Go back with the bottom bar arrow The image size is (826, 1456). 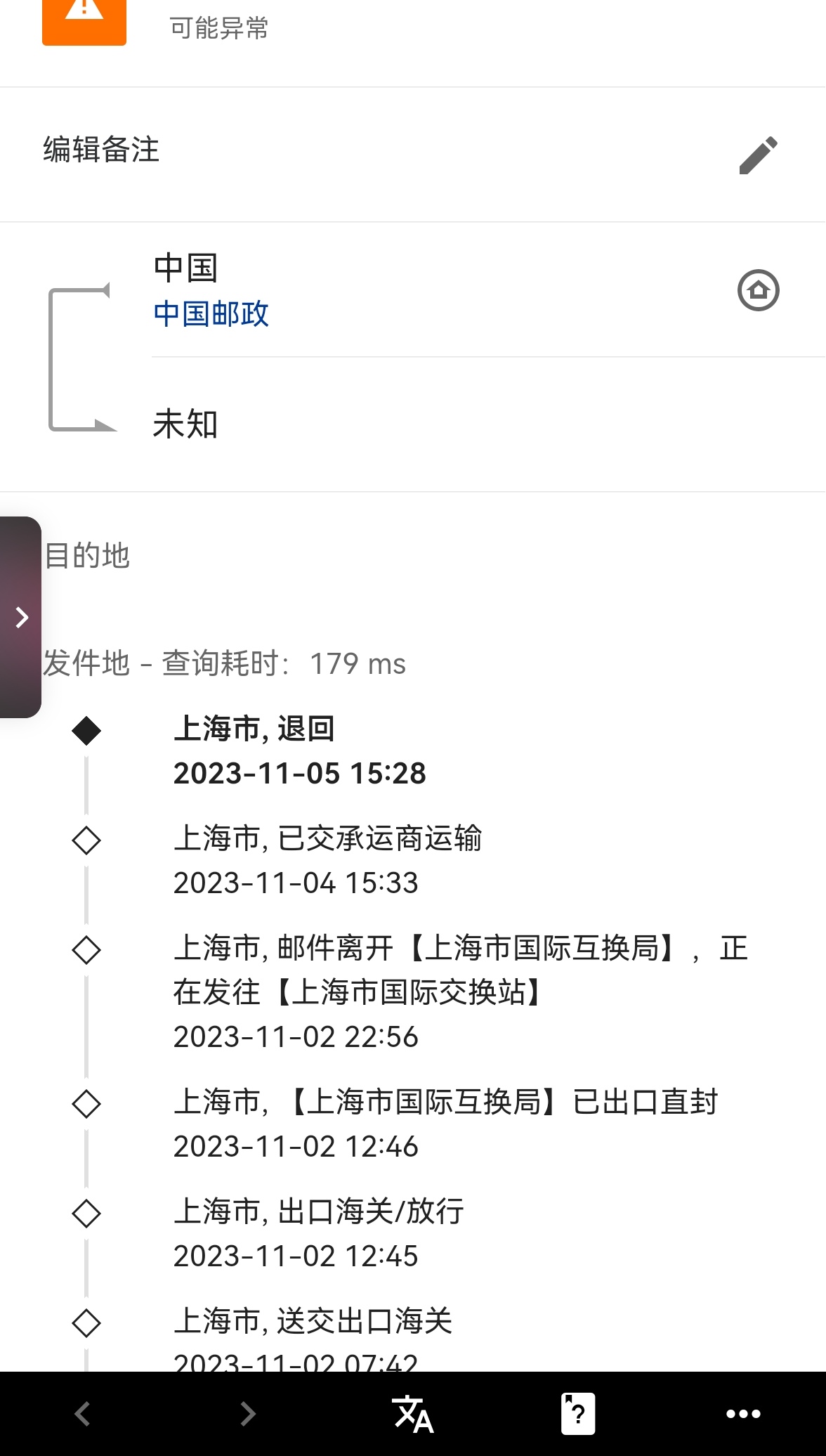pyautogui.click(x=82, y=1413)
